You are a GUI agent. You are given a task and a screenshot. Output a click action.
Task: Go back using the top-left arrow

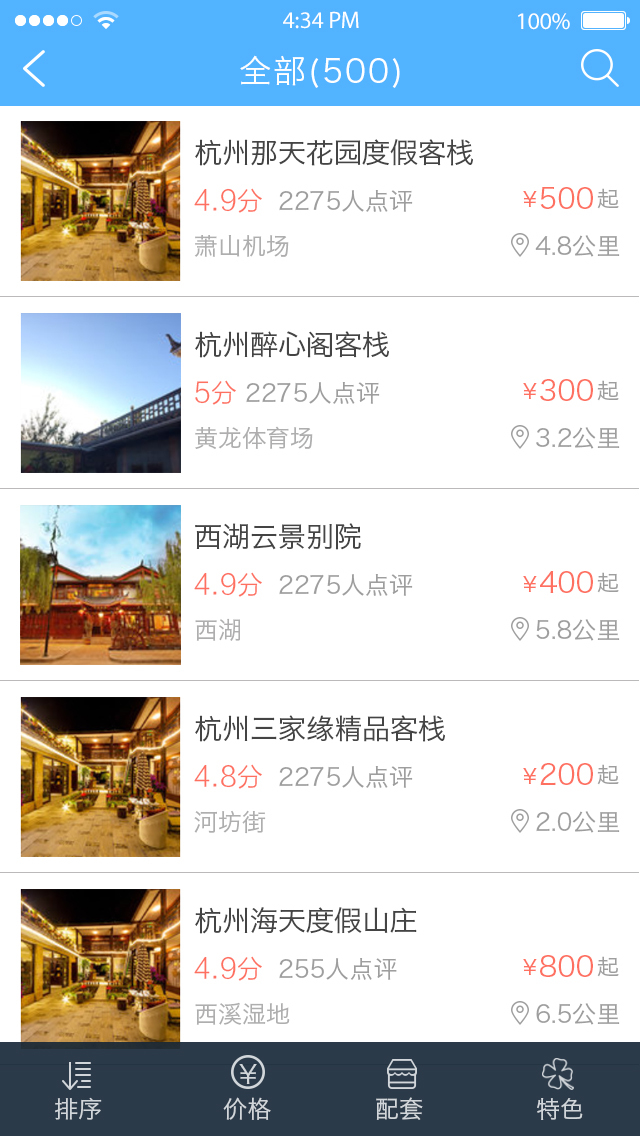click(x=34, y=69)
